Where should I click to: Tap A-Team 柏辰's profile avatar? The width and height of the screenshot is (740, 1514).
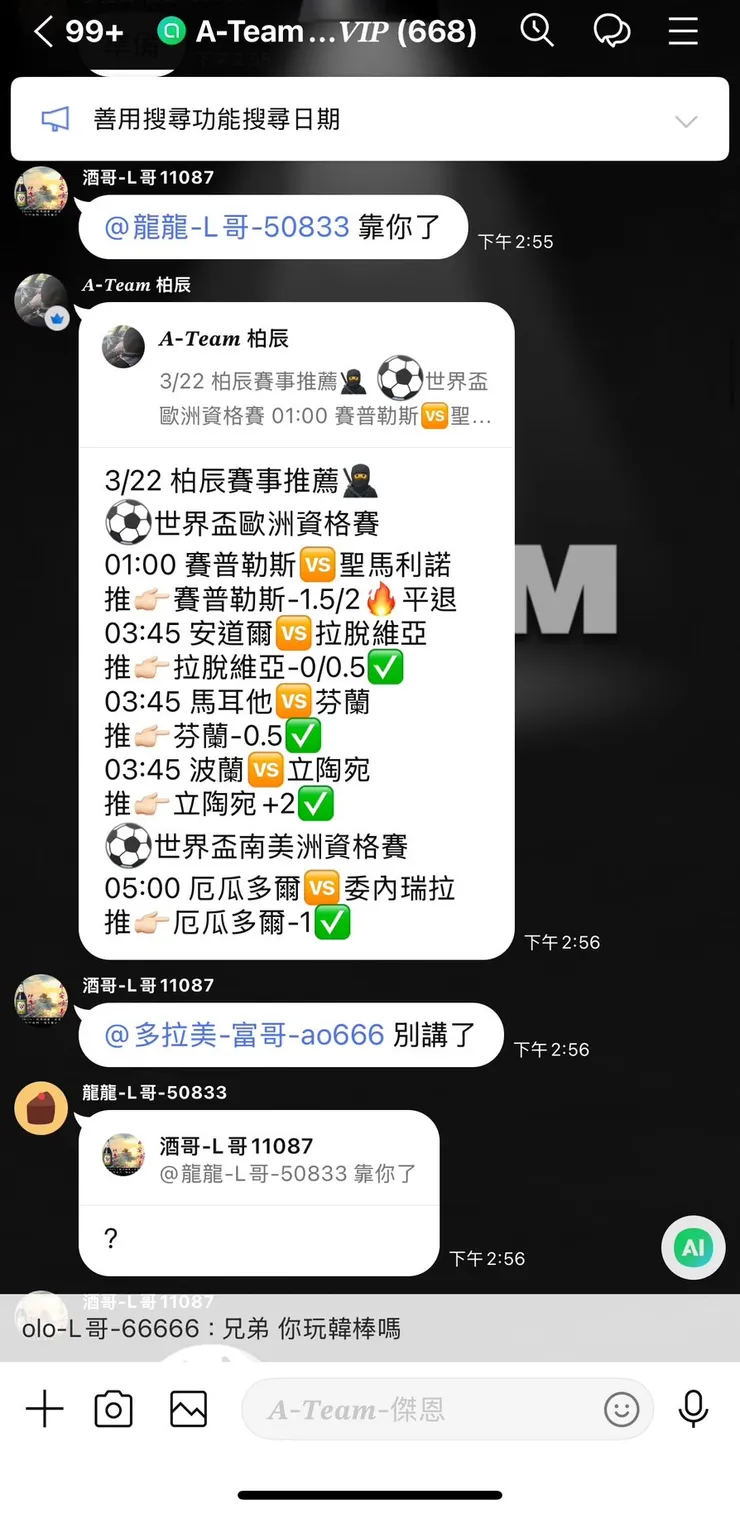(x=41, y=301)
